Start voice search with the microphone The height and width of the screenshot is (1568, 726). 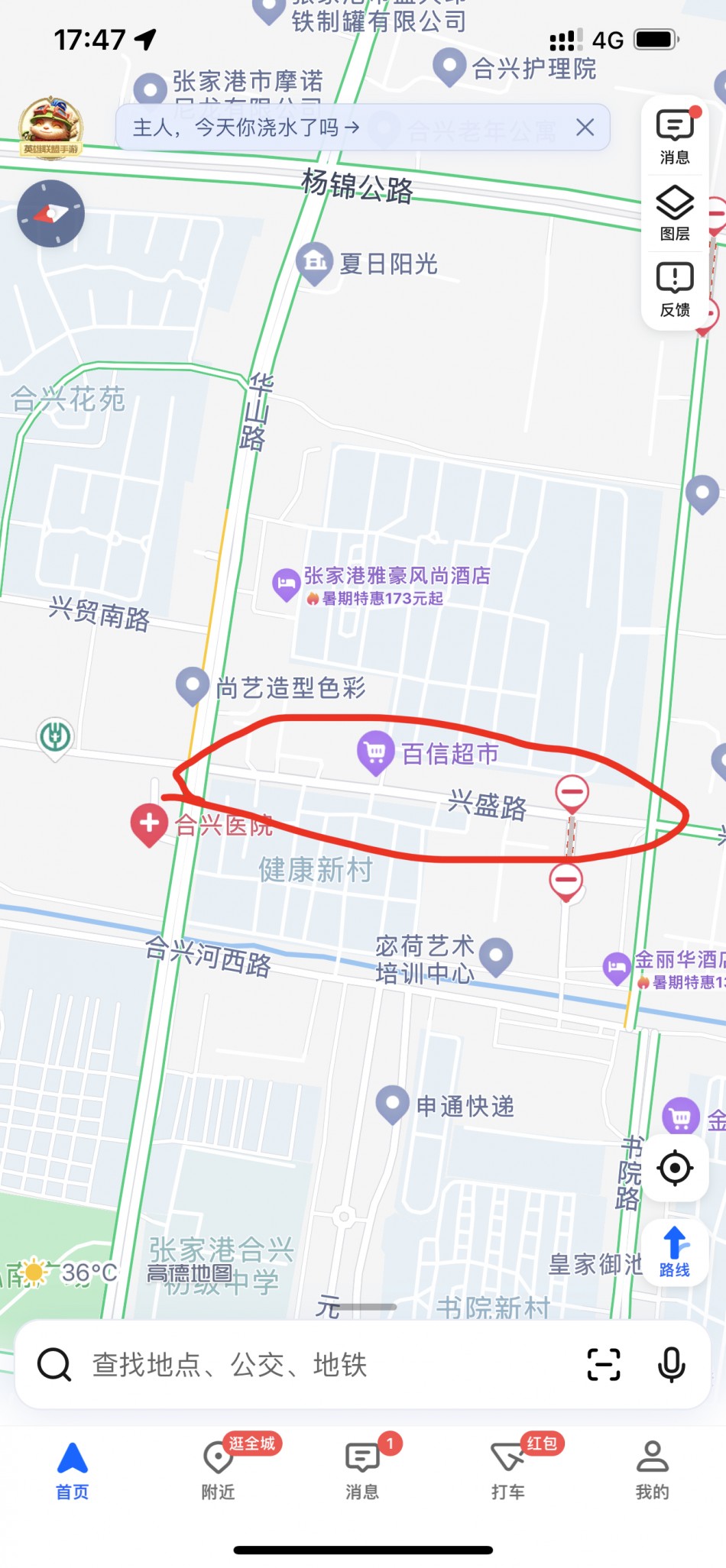(671, 1365)
